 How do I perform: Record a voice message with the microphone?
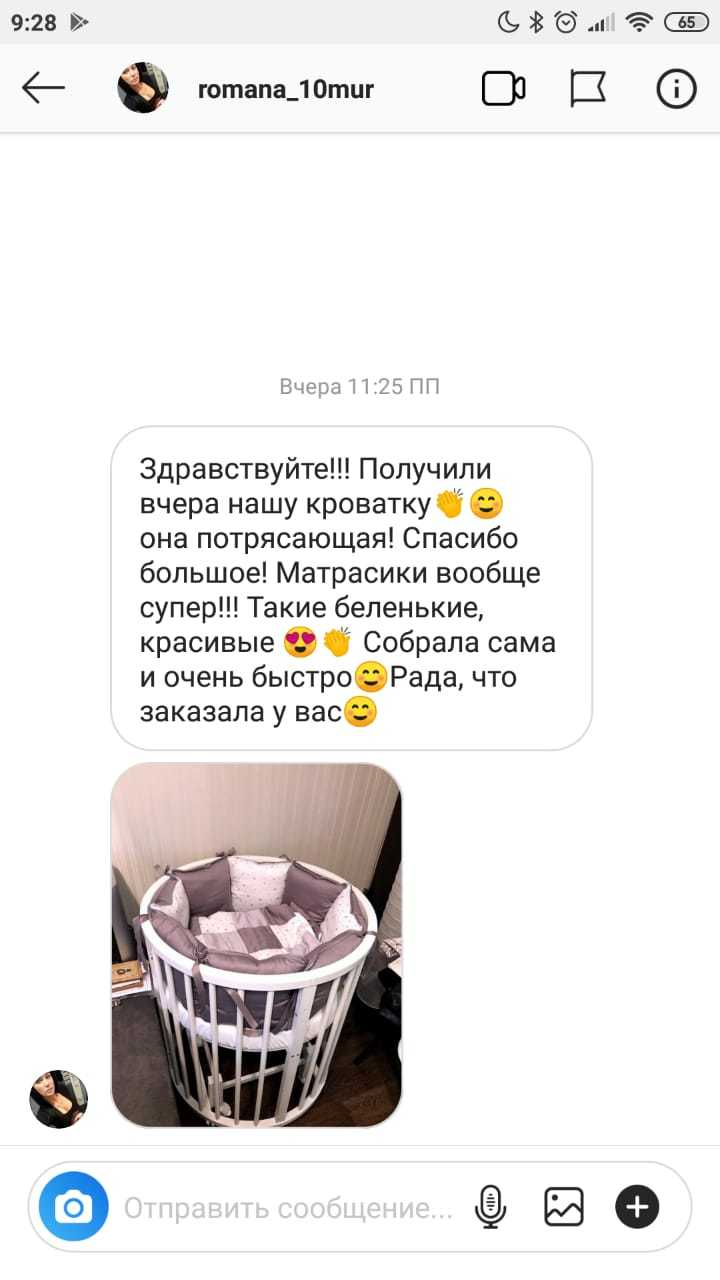(x=490, y=1207)
